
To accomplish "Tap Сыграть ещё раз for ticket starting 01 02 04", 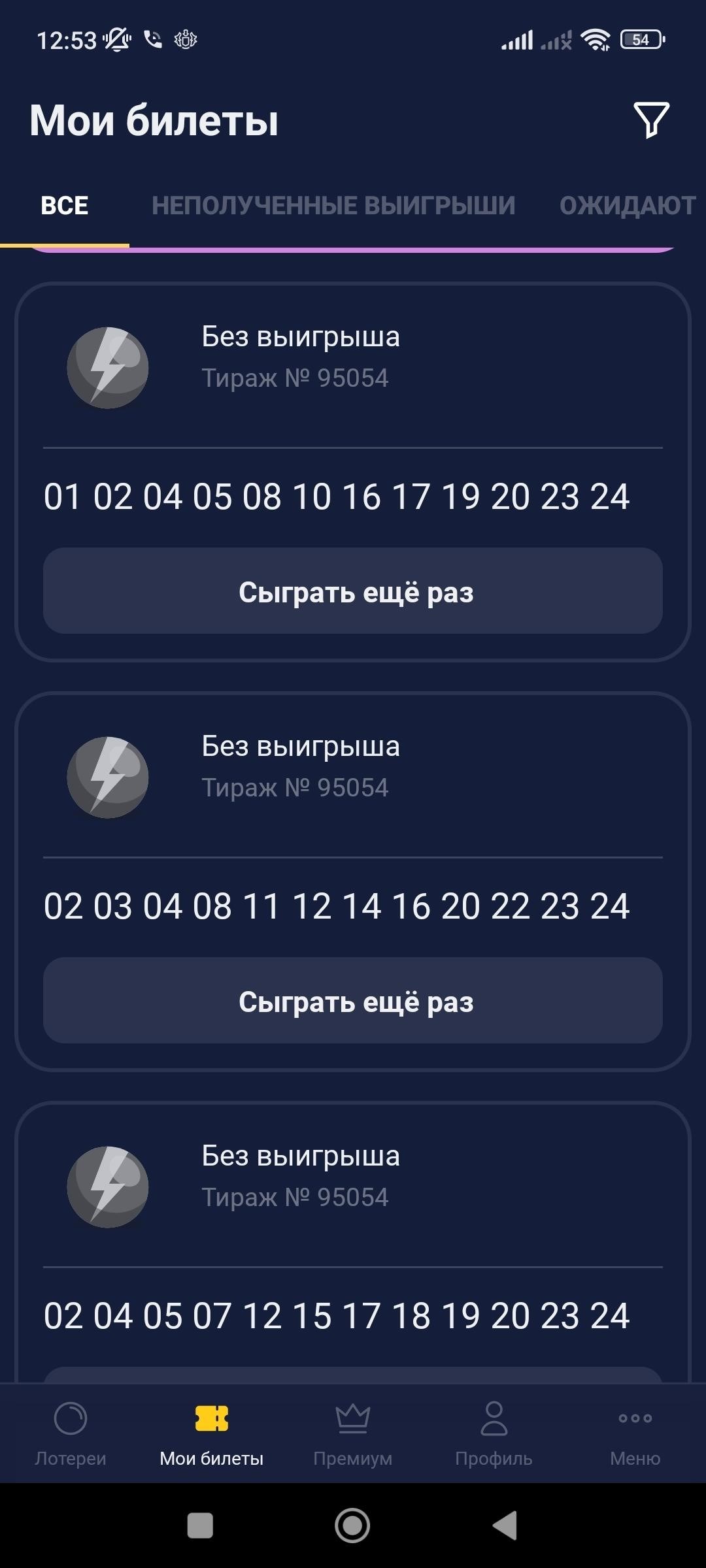I will click(x=353, y=591).
